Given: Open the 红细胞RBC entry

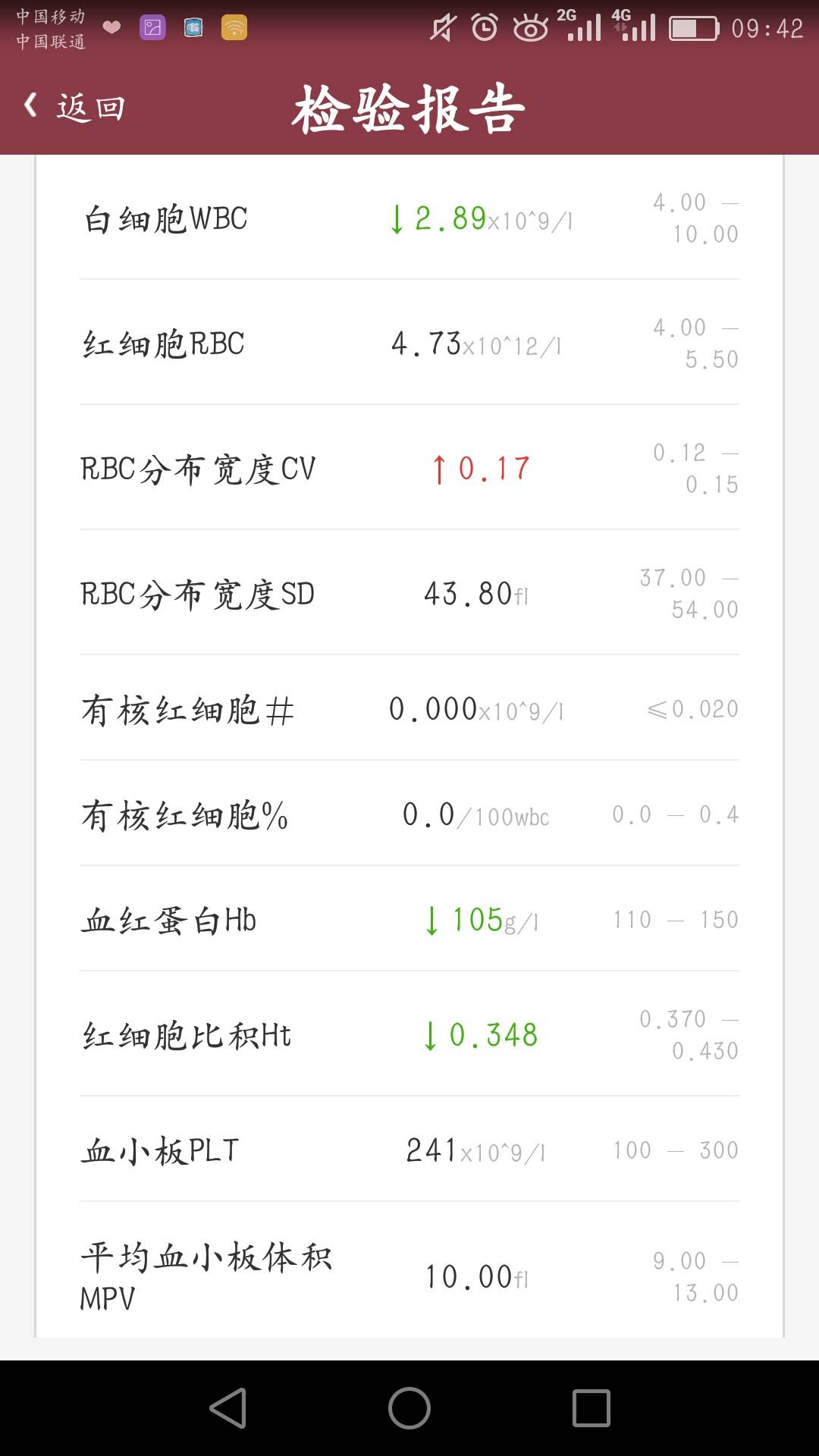Looking at the screenshot, I should tap(409, 343).
